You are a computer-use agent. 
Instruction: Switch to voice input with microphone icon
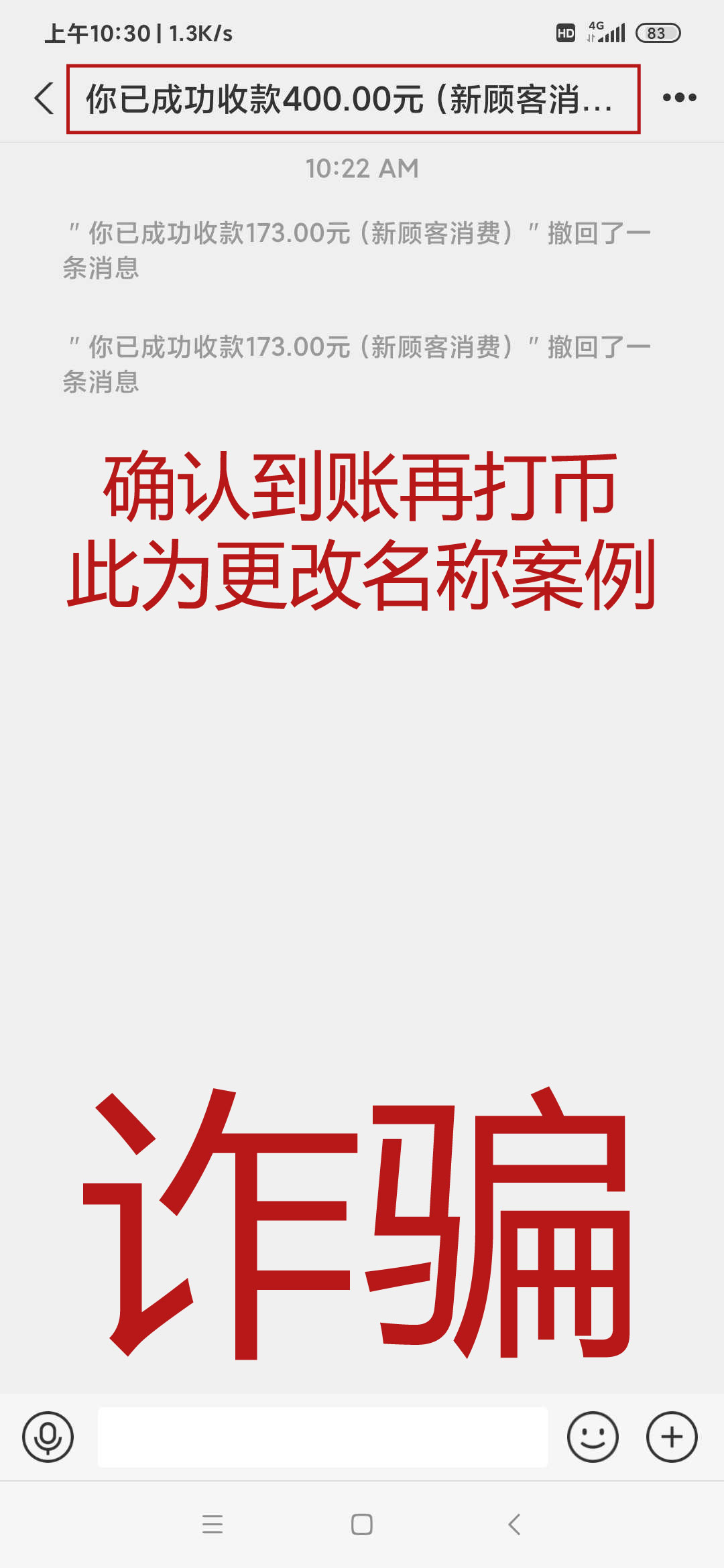[x=48, y=1437]
